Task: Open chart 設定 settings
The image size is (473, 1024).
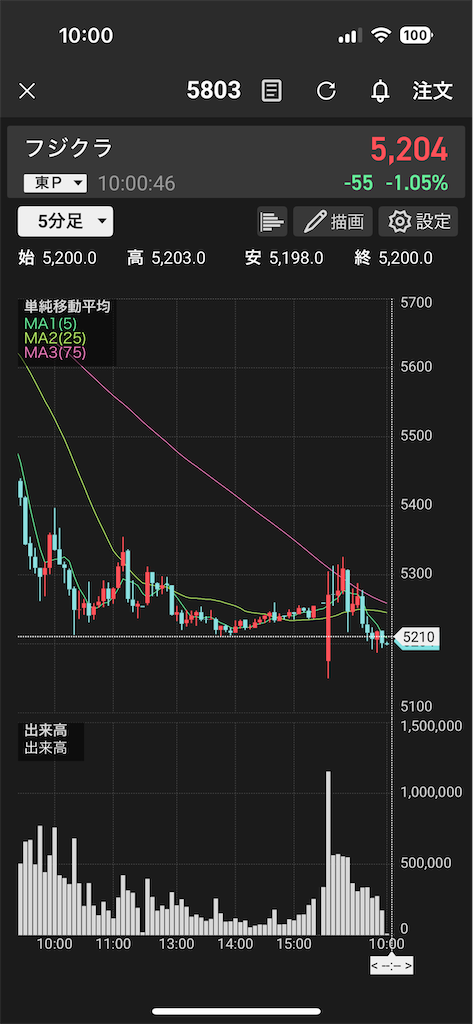Action: pos(418,221)
